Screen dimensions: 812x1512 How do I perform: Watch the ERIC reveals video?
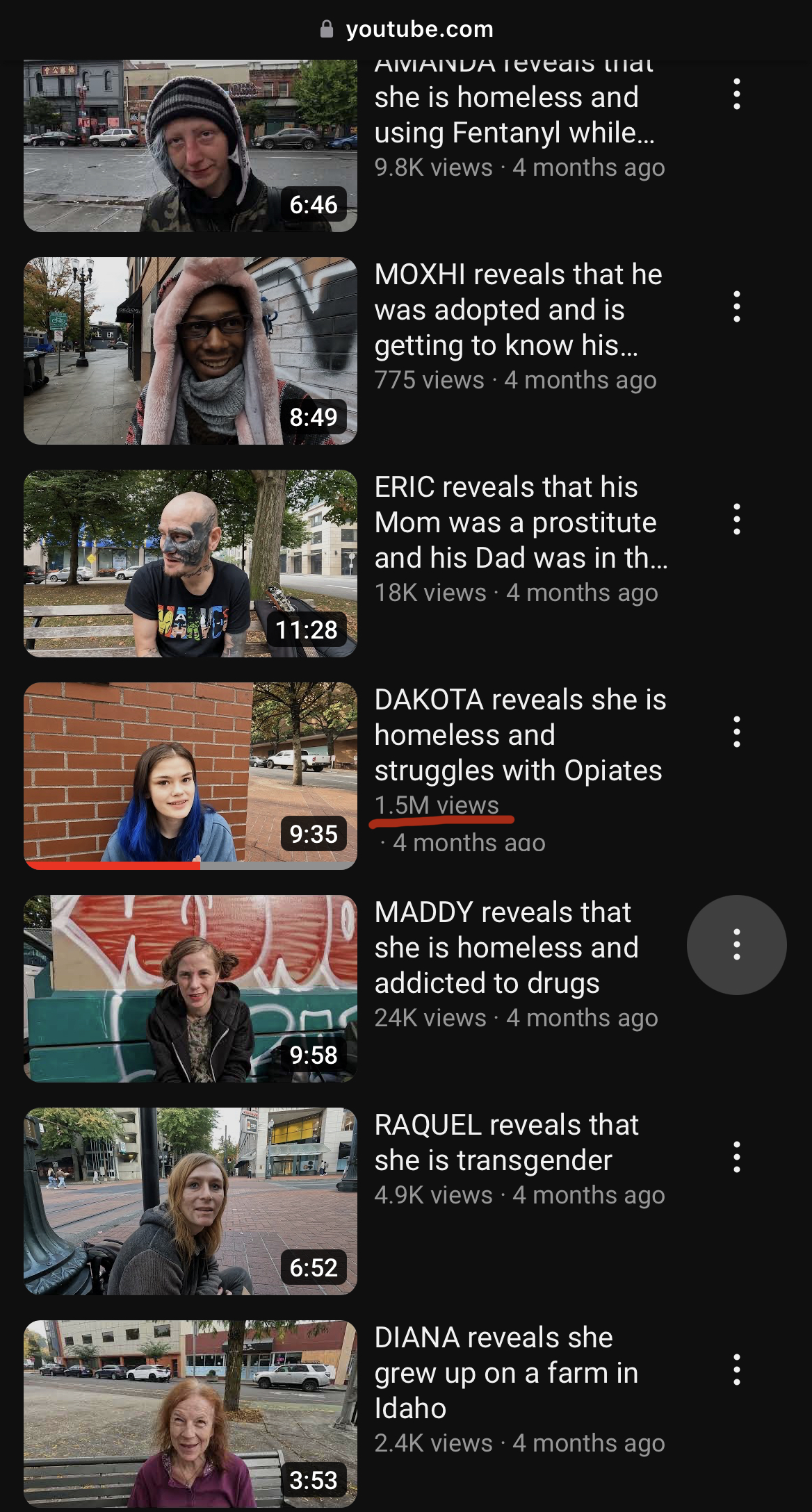190,564
